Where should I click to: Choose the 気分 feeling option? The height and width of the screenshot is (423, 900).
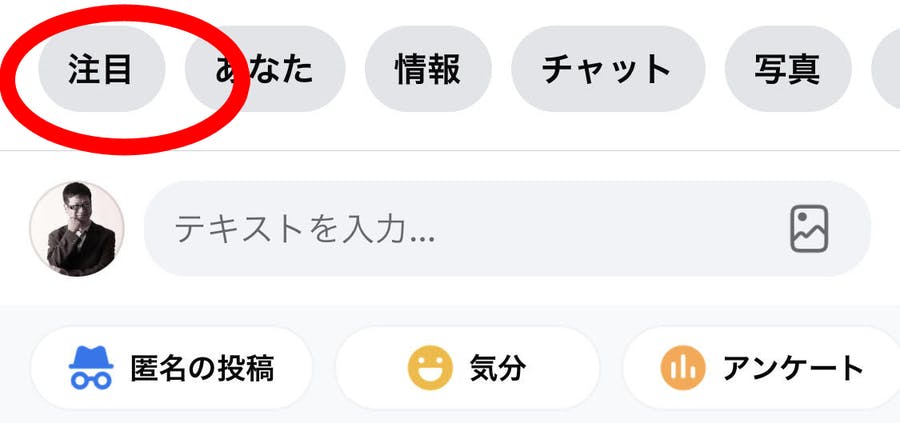click(467, 368)
